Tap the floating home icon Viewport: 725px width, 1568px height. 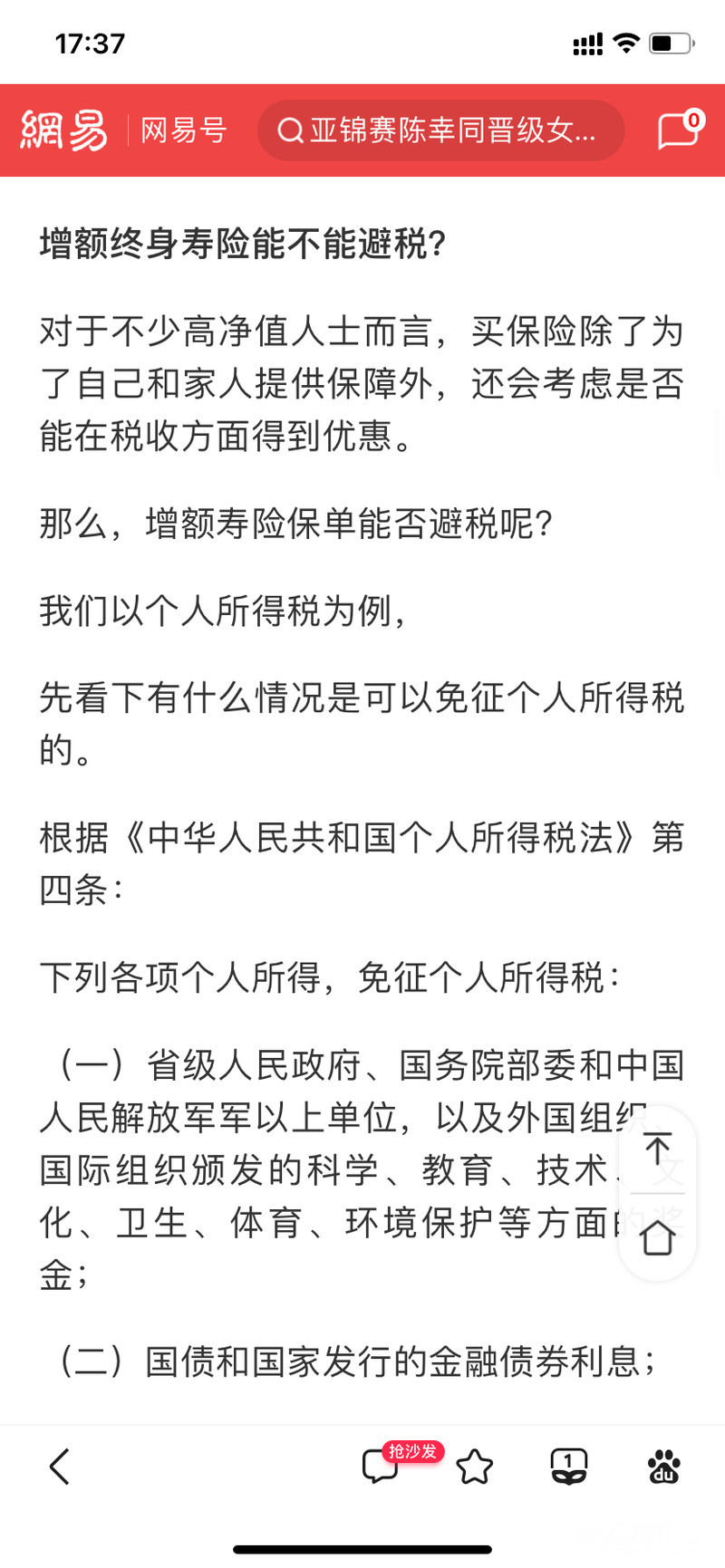point(657,1236)
